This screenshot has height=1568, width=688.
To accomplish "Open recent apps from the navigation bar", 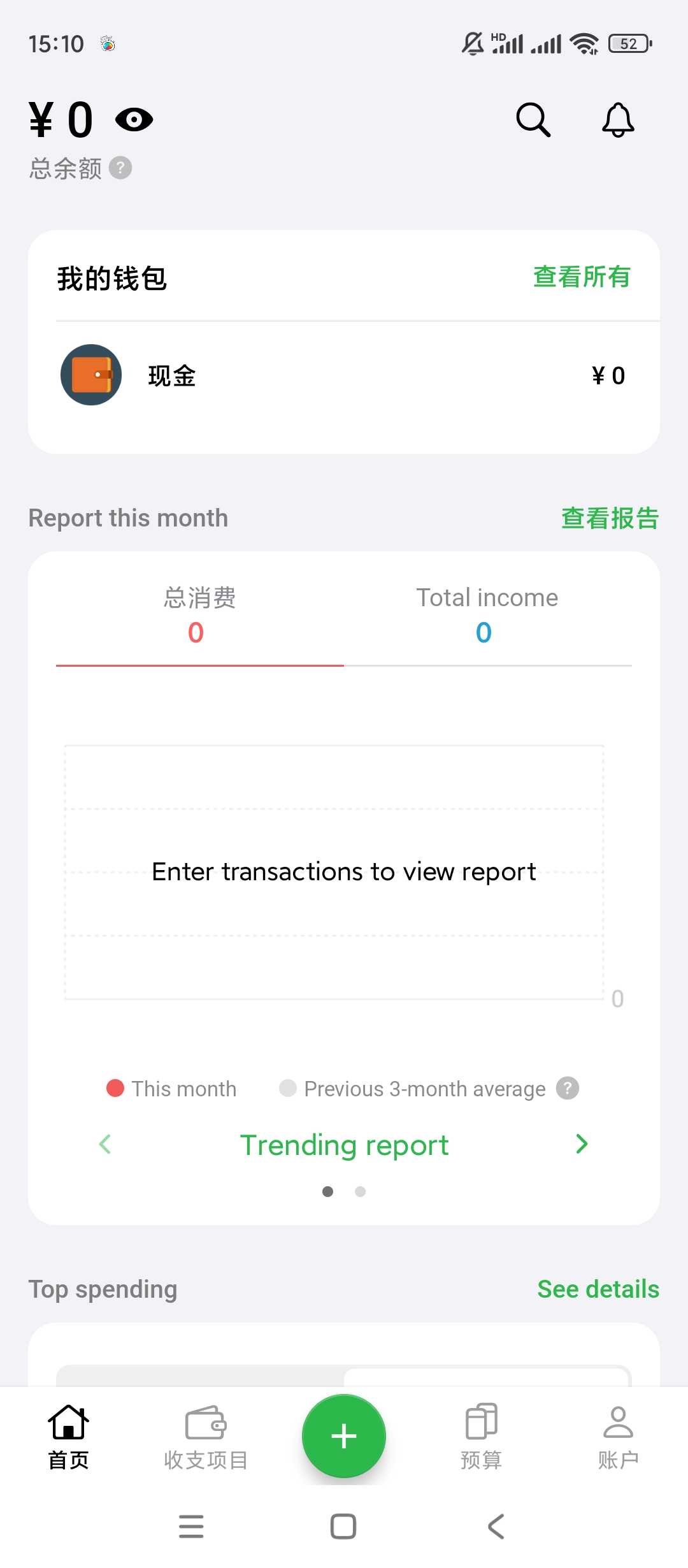I will click(191, 1527).
